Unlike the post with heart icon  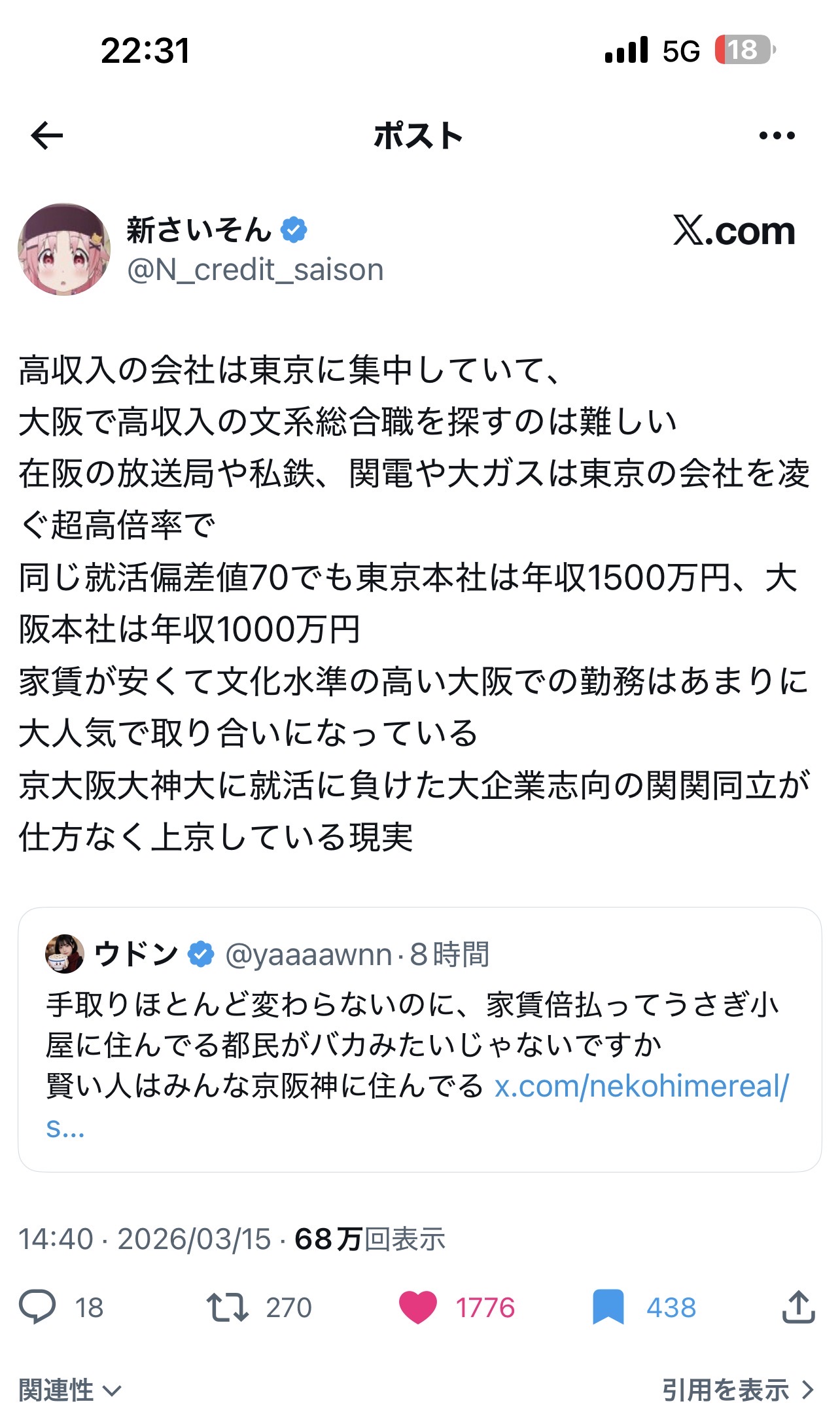coord(417,1307)
